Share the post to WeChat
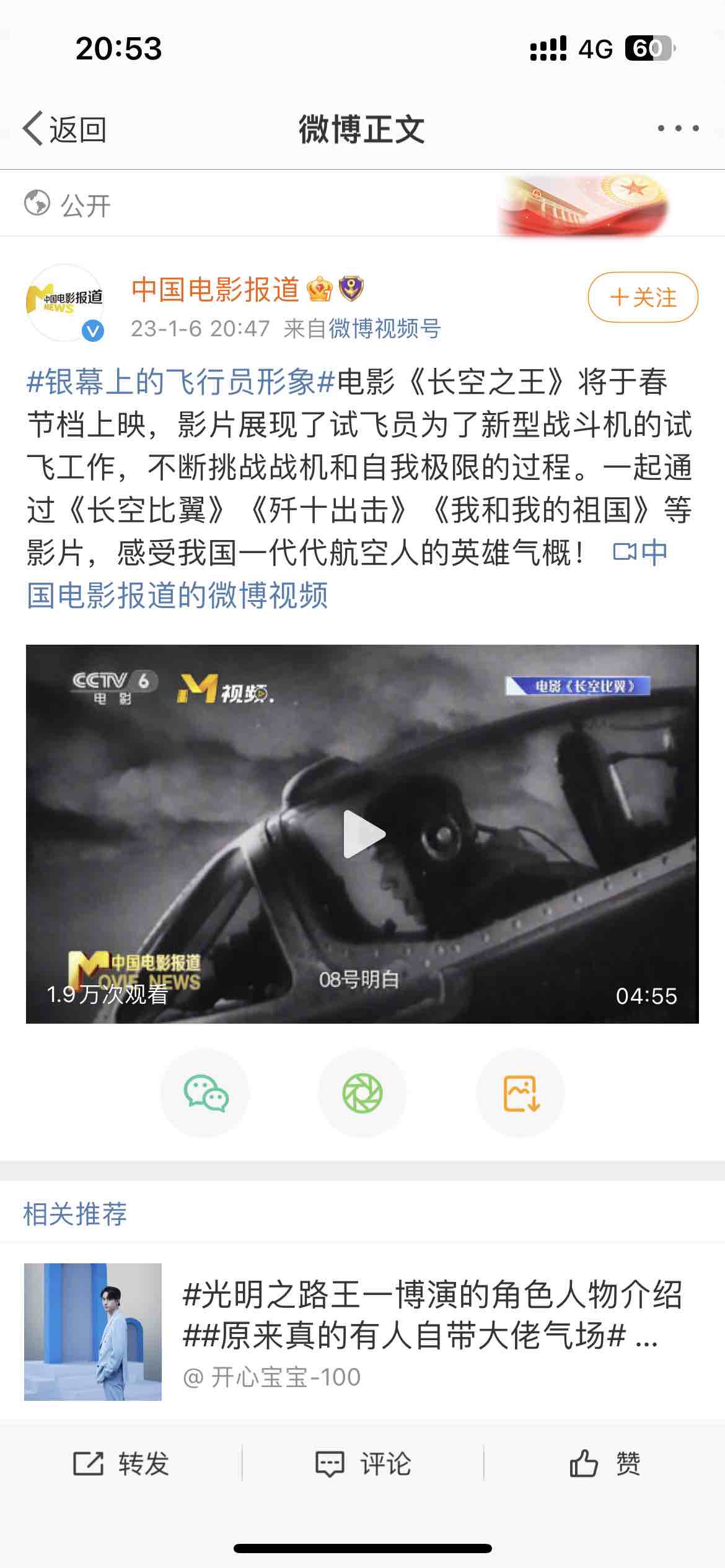Image resolution: width=725 pixels, height=1568 pixels. coord(205,1093)
